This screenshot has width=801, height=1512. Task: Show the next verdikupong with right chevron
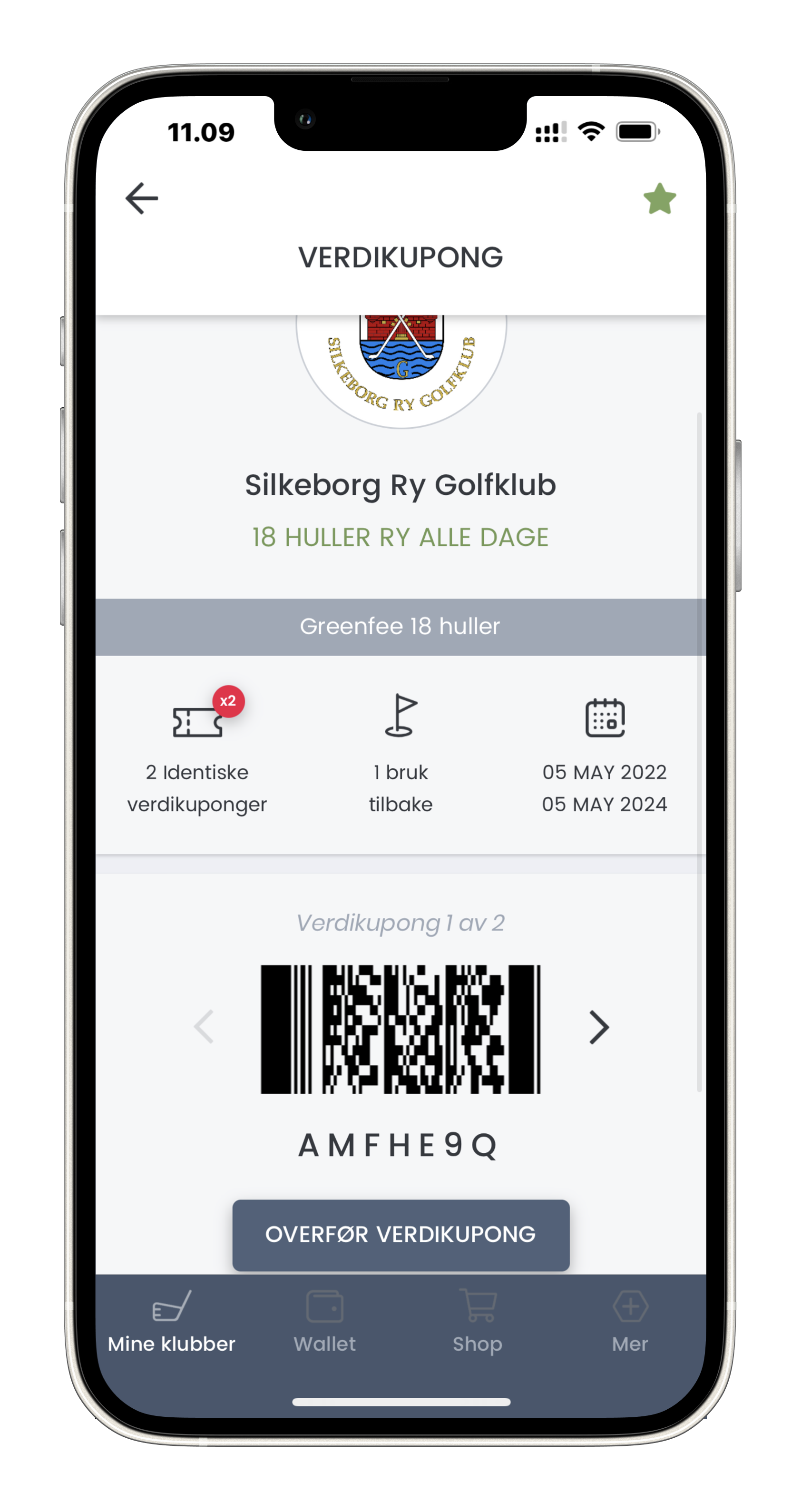click(598, 1027)
